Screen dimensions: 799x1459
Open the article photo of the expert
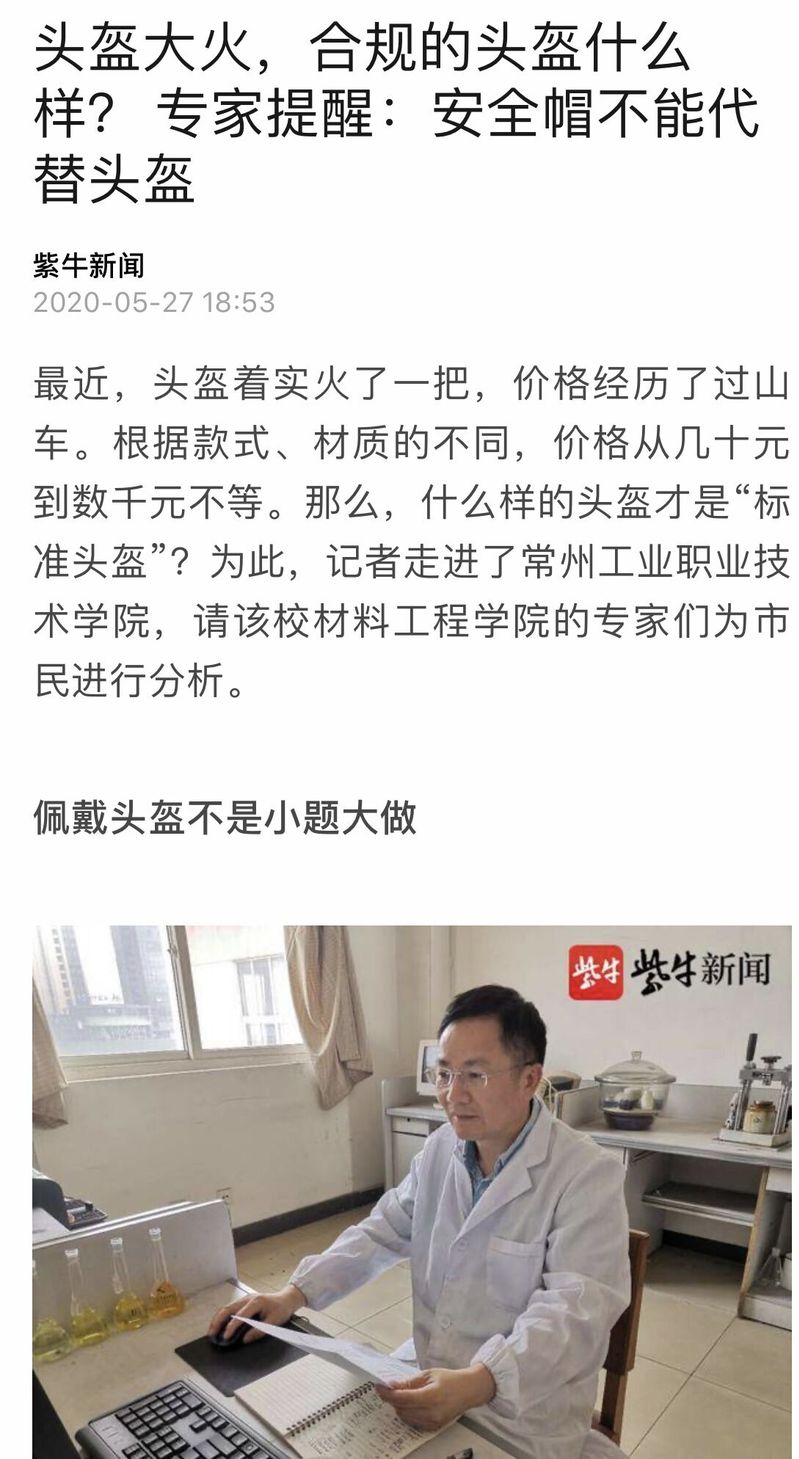point(411,1191)
